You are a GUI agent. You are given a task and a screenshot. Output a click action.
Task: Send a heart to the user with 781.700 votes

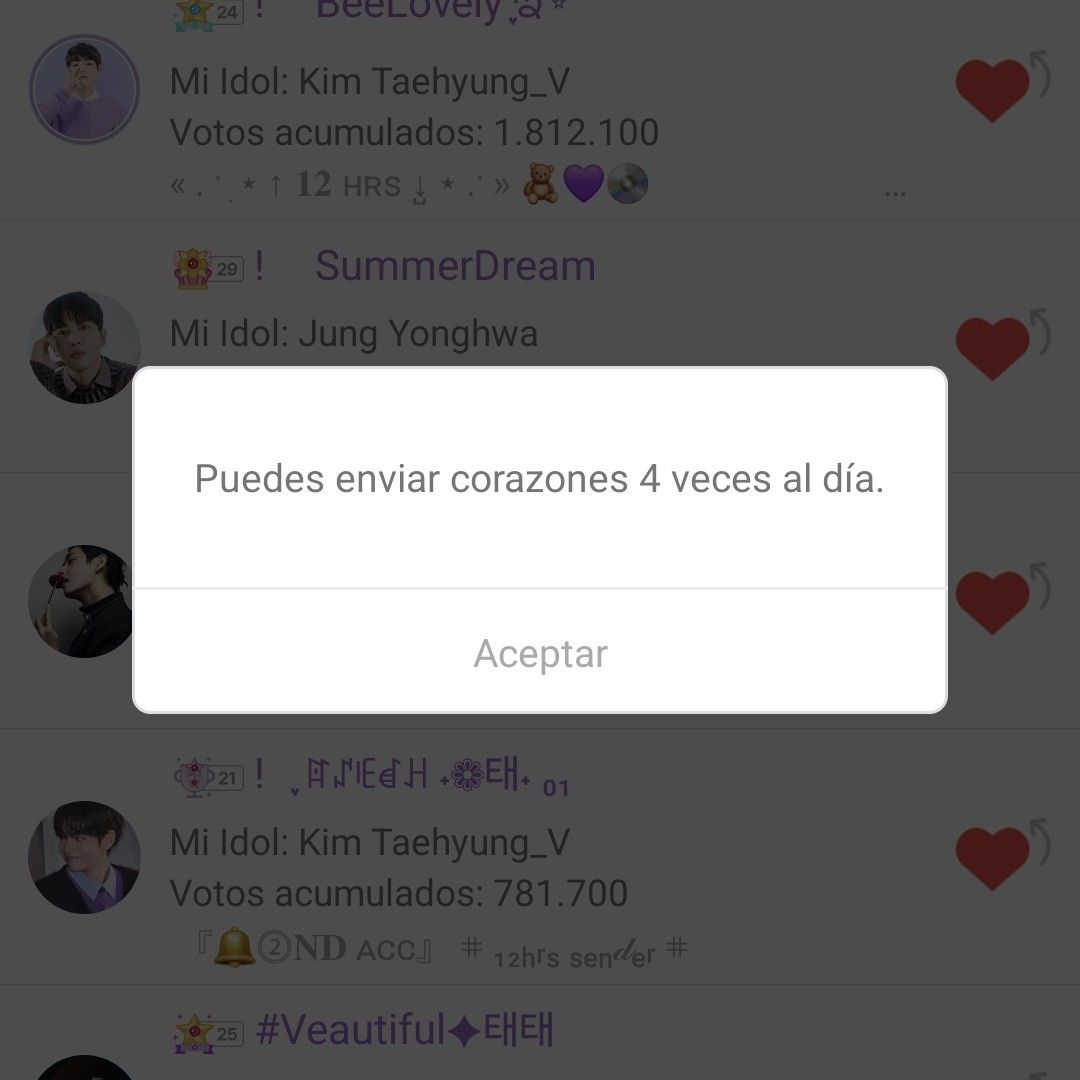click(992, 858)
